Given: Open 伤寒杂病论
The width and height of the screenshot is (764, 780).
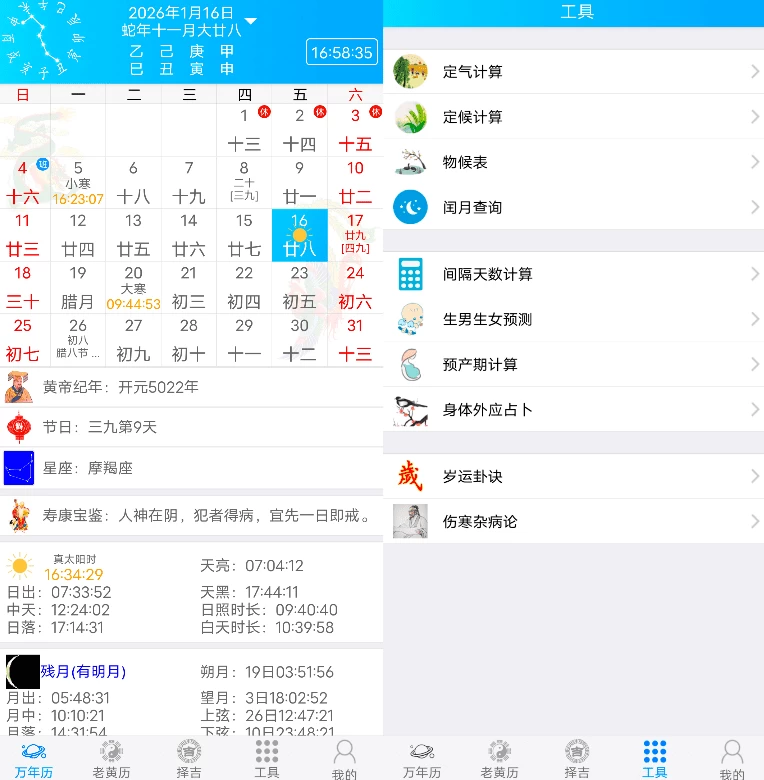Looking at the screenshot, I should (573, 521).
